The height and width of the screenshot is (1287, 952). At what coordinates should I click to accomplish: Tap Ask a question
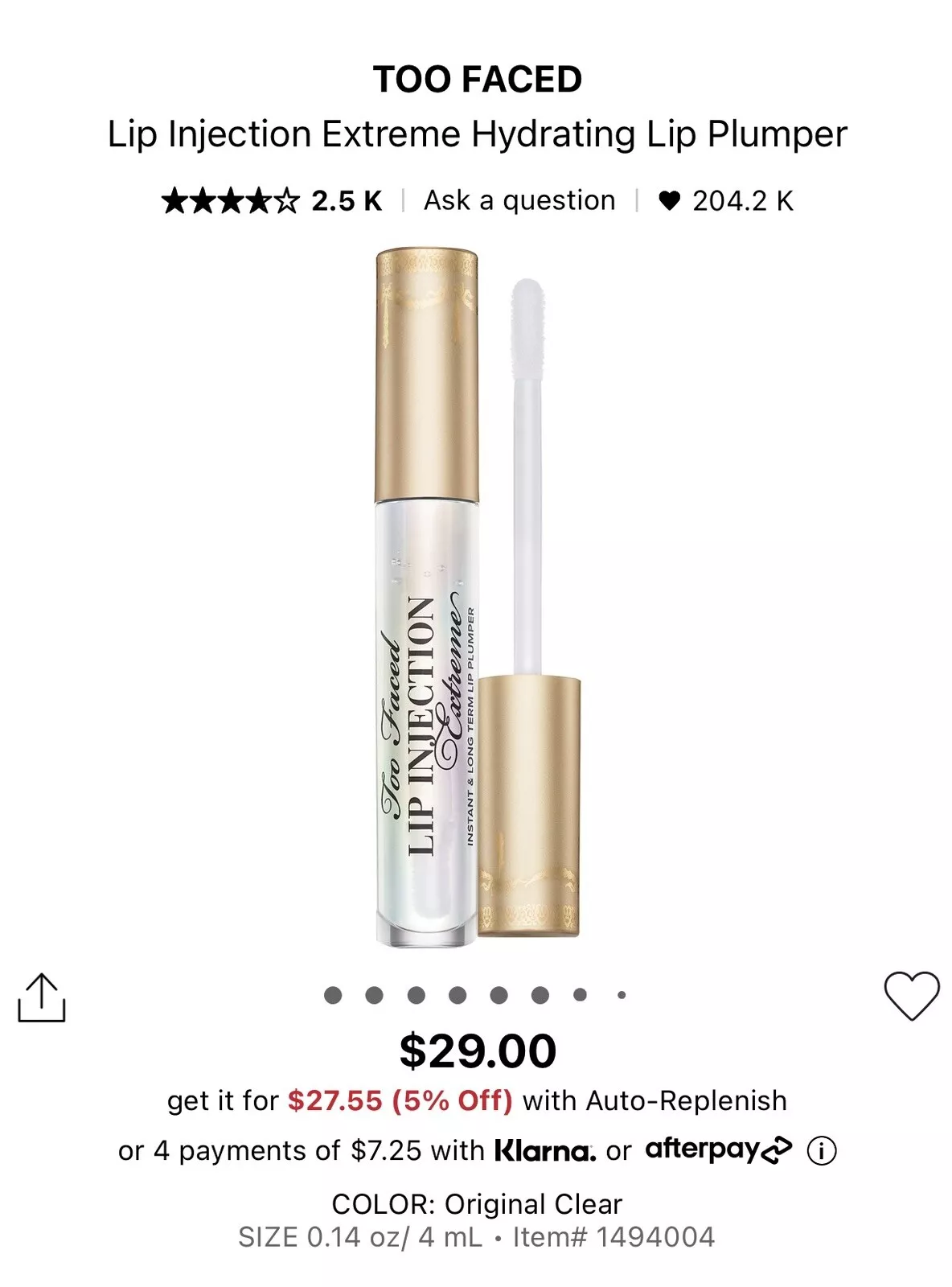[519, 200]
